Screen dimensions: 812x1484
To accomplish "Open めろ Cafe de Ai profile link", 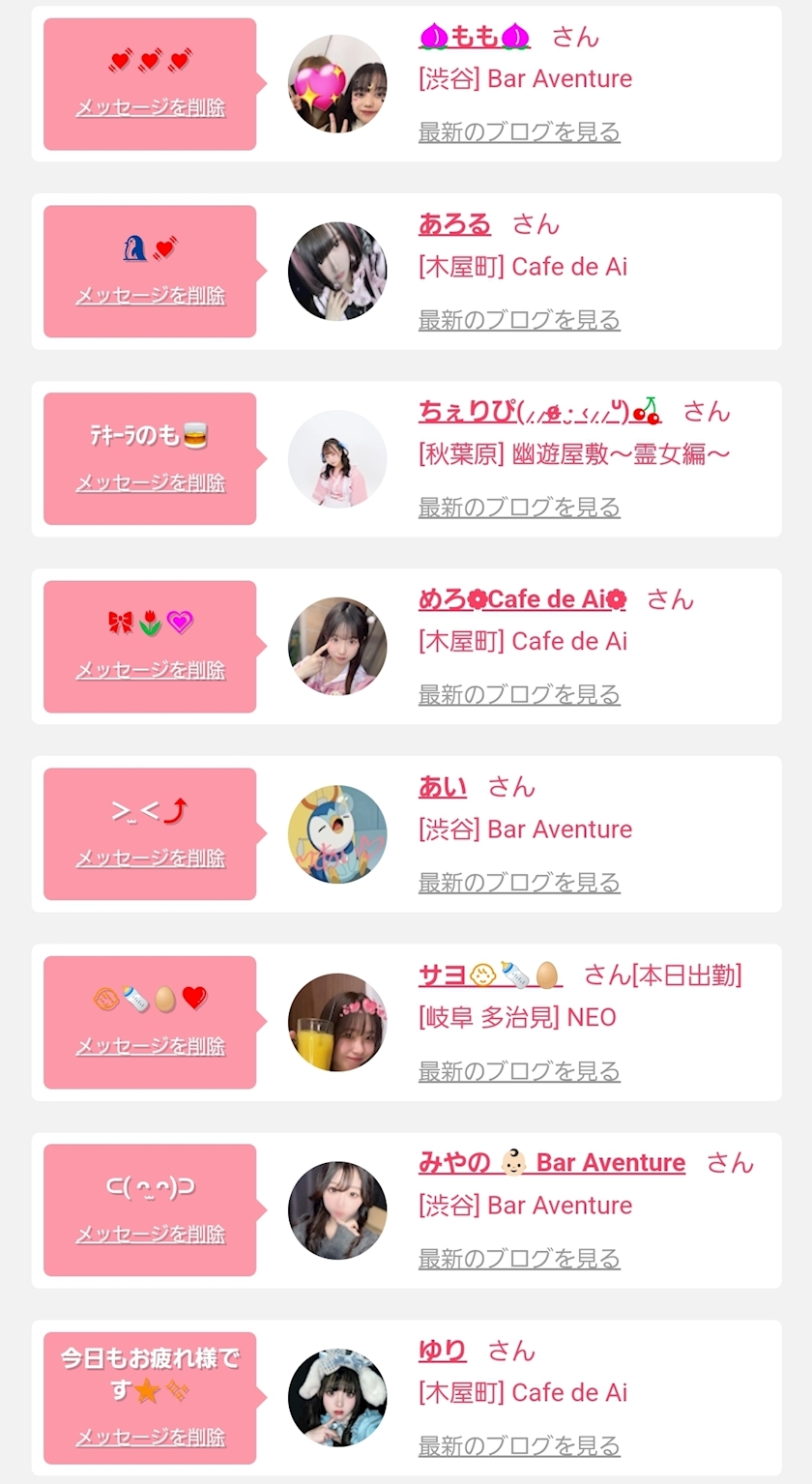I will tap(522, 599).
